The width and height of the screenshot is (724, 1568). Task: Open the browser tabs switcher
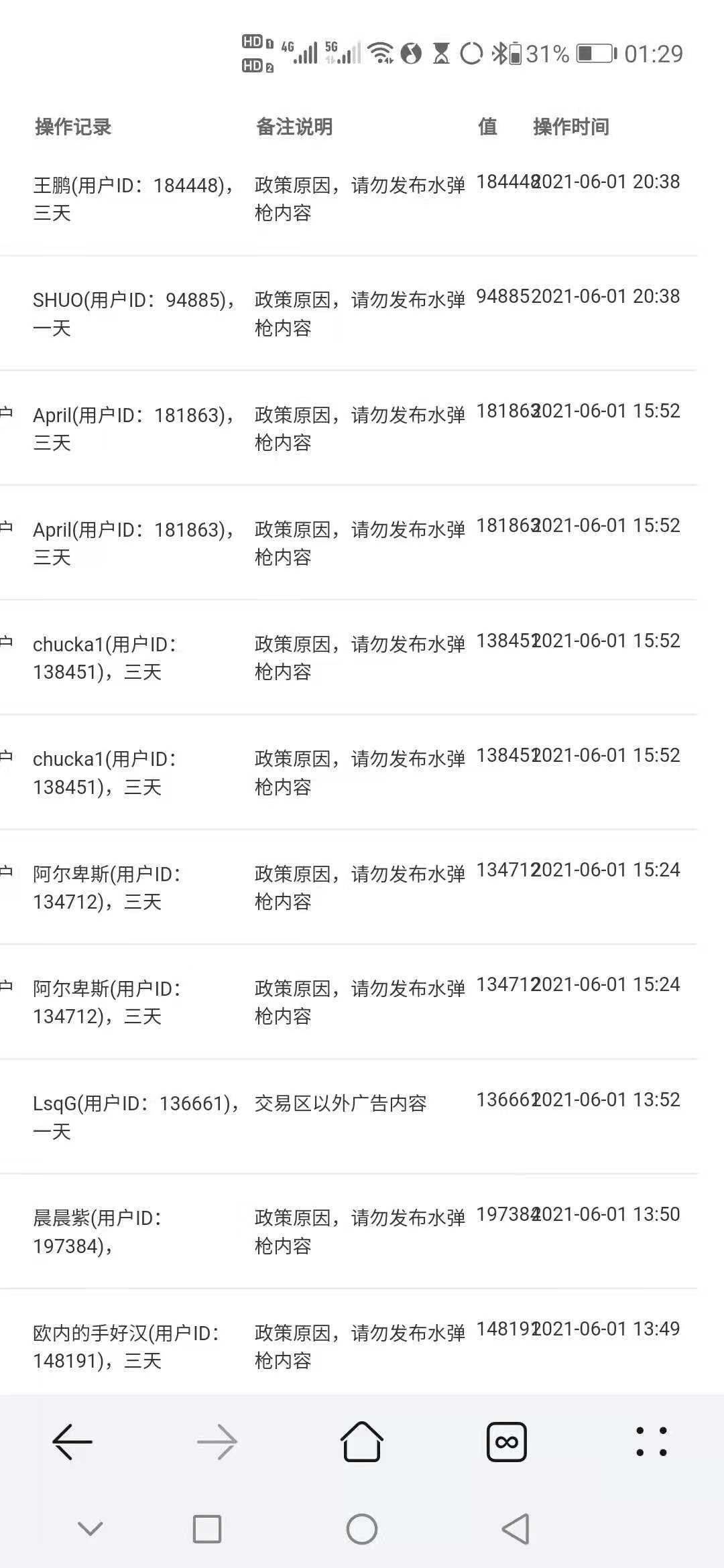(x=507, y=1441)
